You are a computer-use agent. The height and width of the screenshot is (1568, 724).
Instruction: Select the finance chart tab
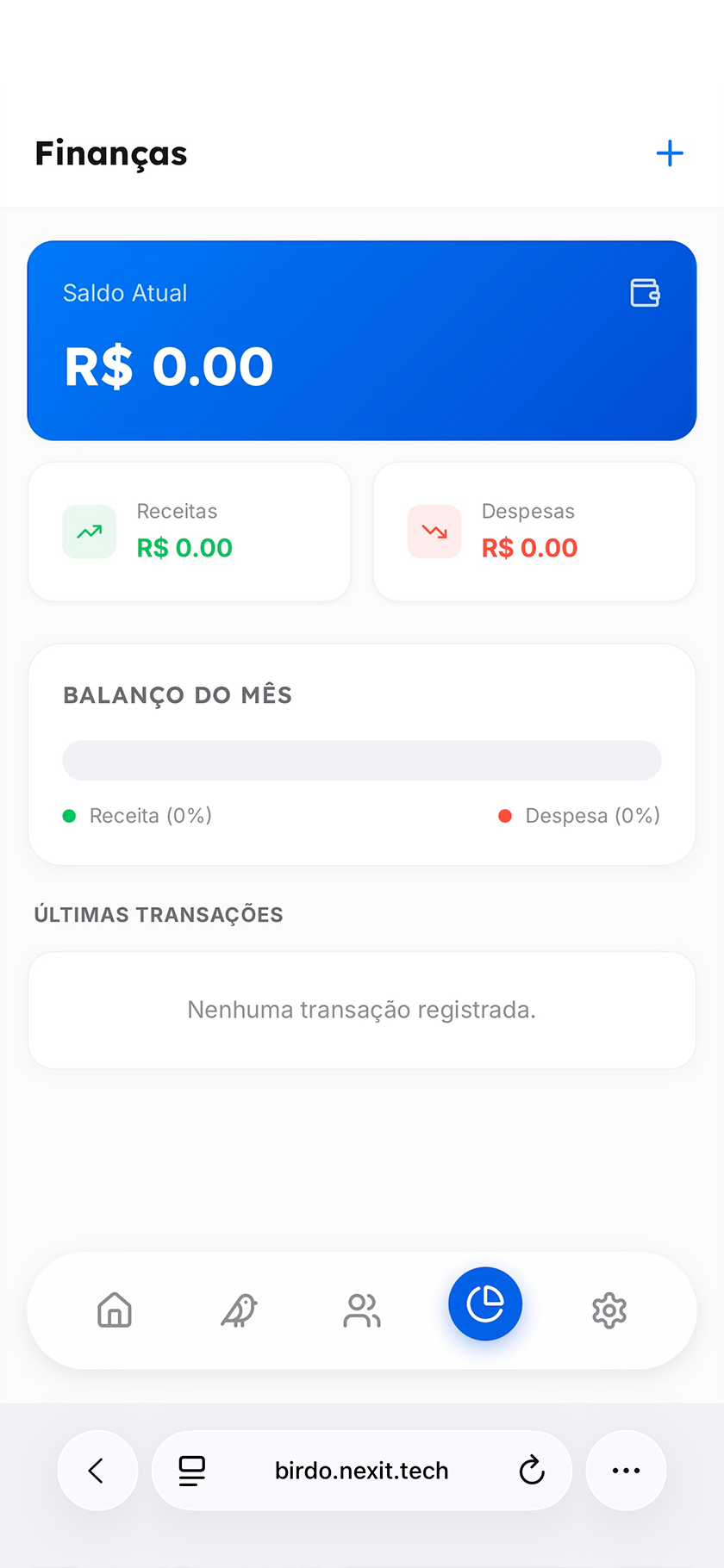[485, 1304]
